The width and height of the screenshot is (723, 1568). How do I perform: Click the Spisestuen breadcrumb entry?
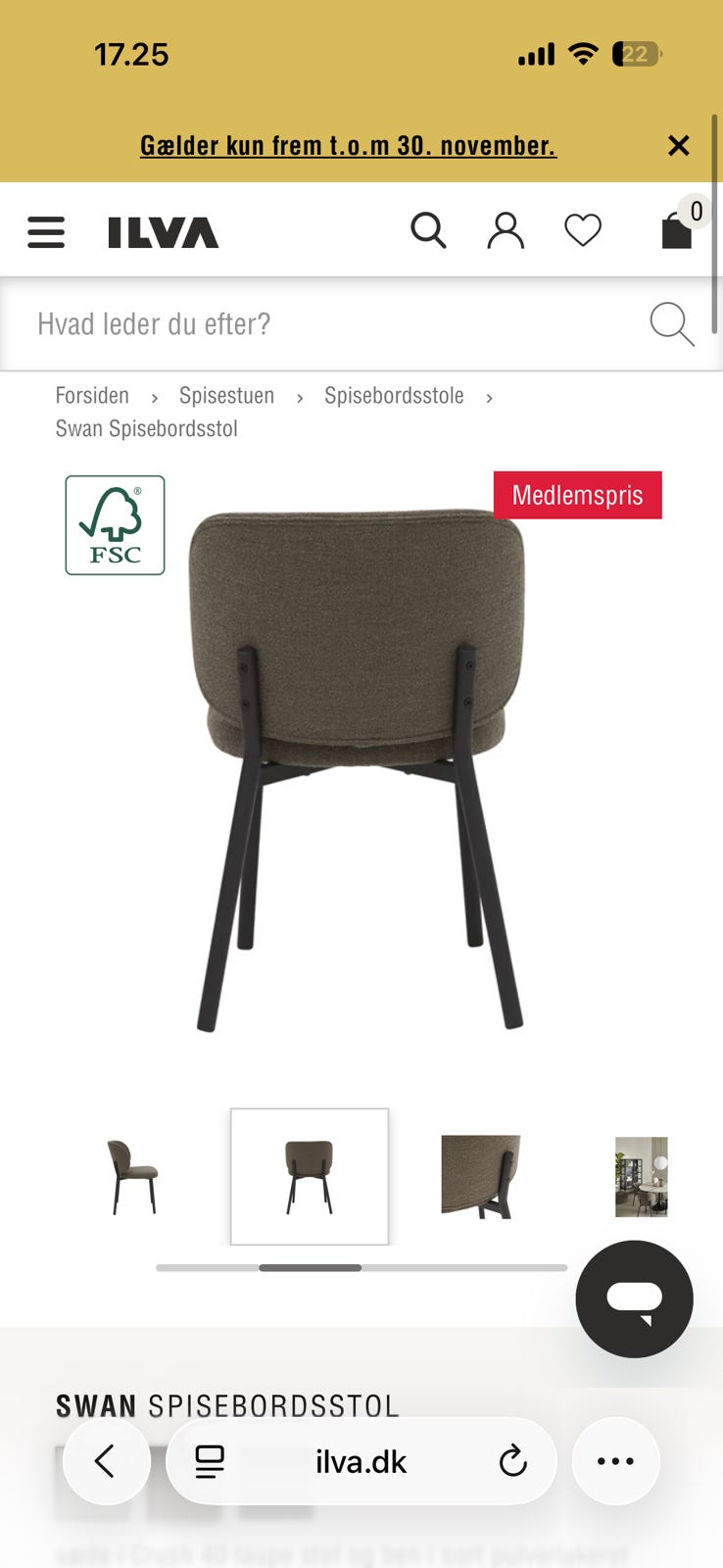pos(226,395)
